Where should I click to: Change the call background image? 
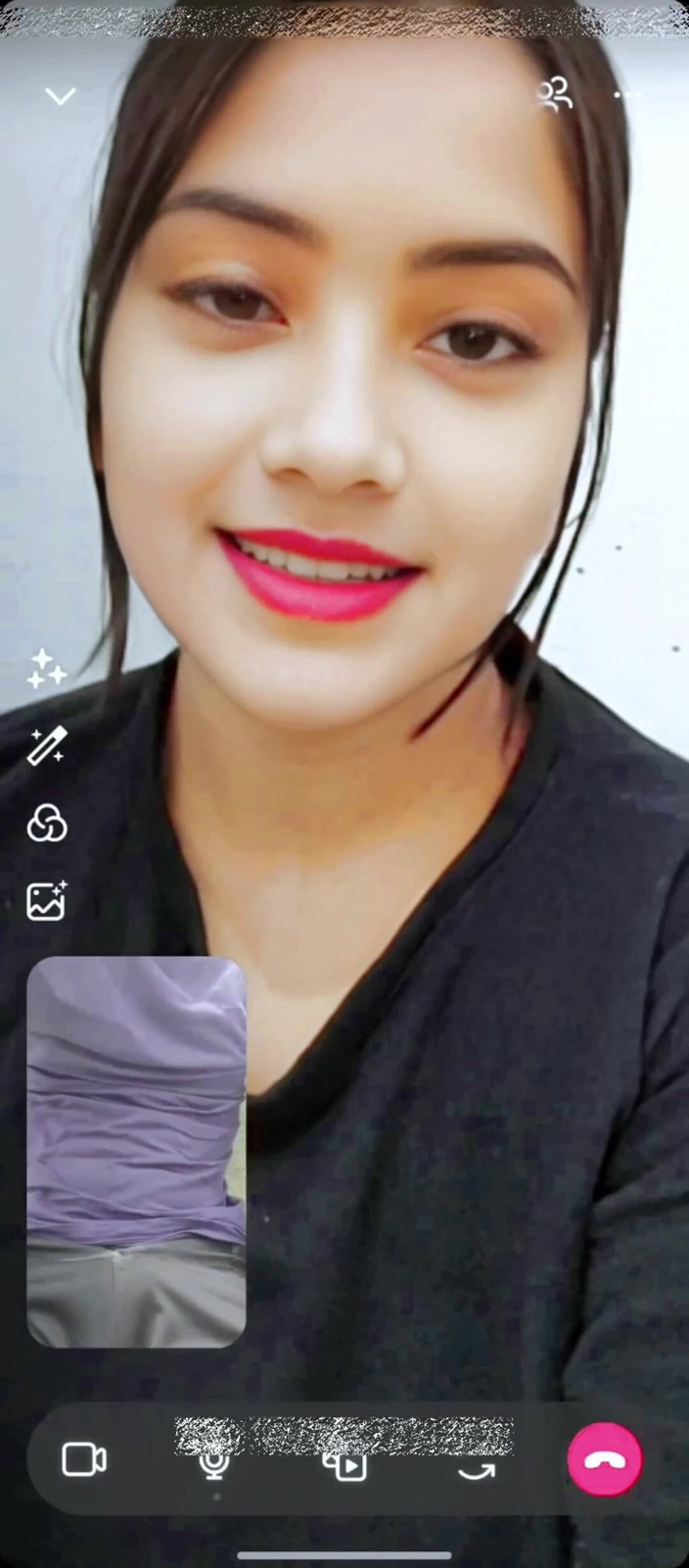click(x=46, y=901)
